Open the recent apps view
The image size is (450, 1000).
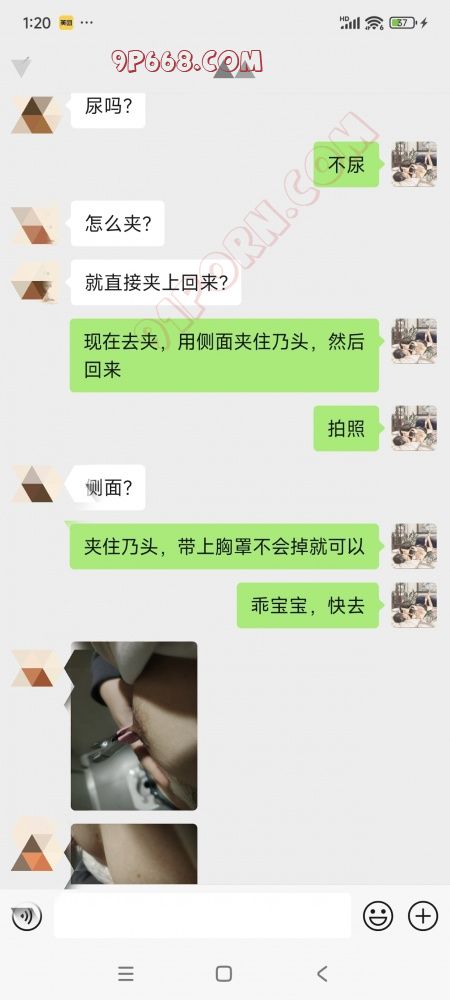(x=126, y=973)
